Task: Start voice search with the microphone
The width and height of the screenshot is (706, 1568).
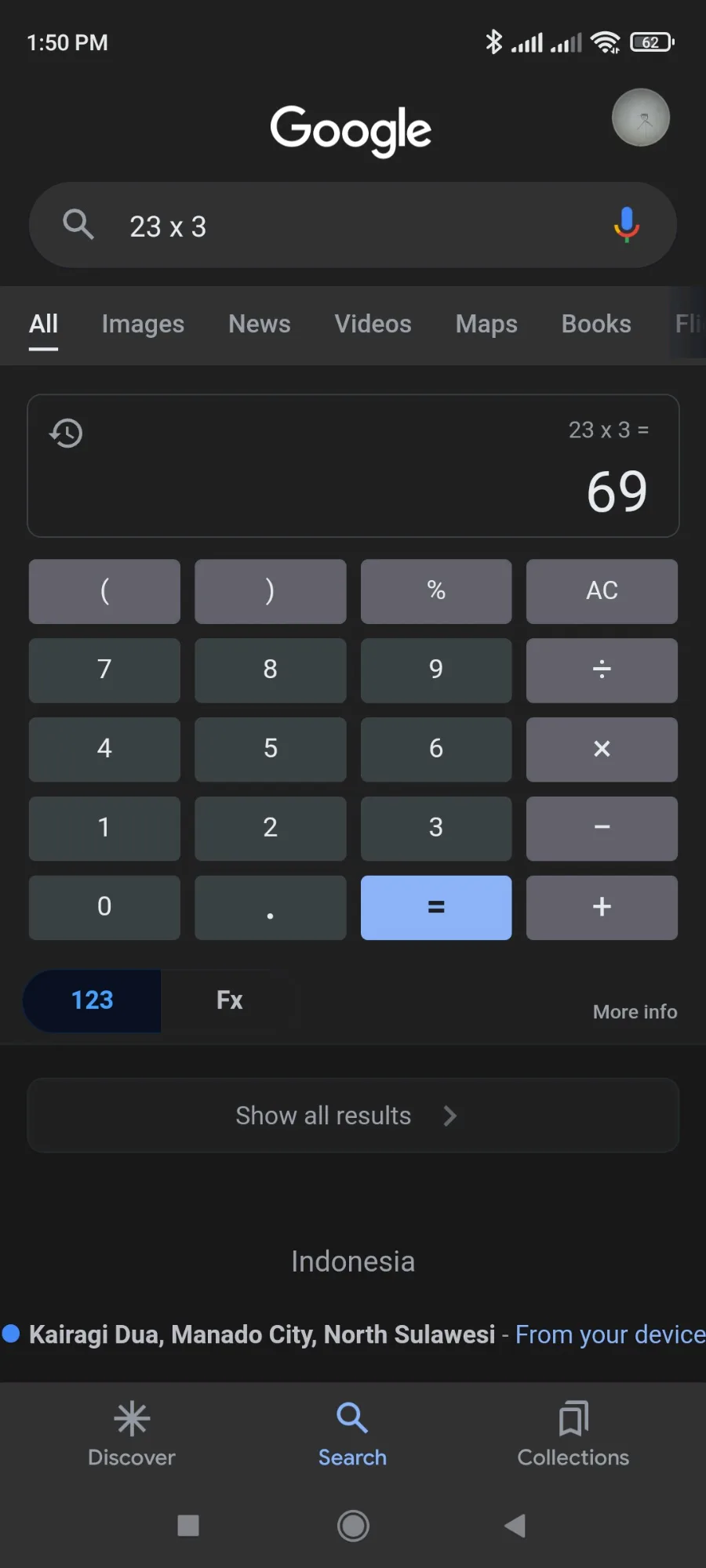Action: tap(626, 225)
